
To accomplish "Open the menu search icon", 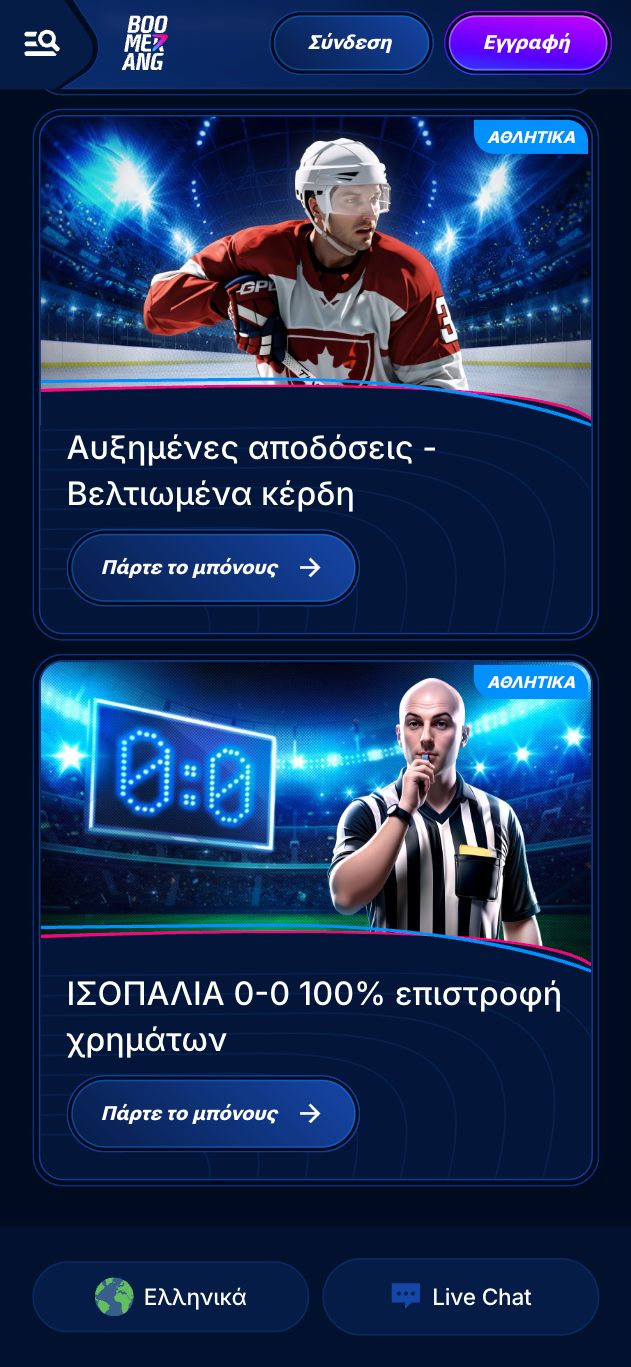I will coord(42,43).
